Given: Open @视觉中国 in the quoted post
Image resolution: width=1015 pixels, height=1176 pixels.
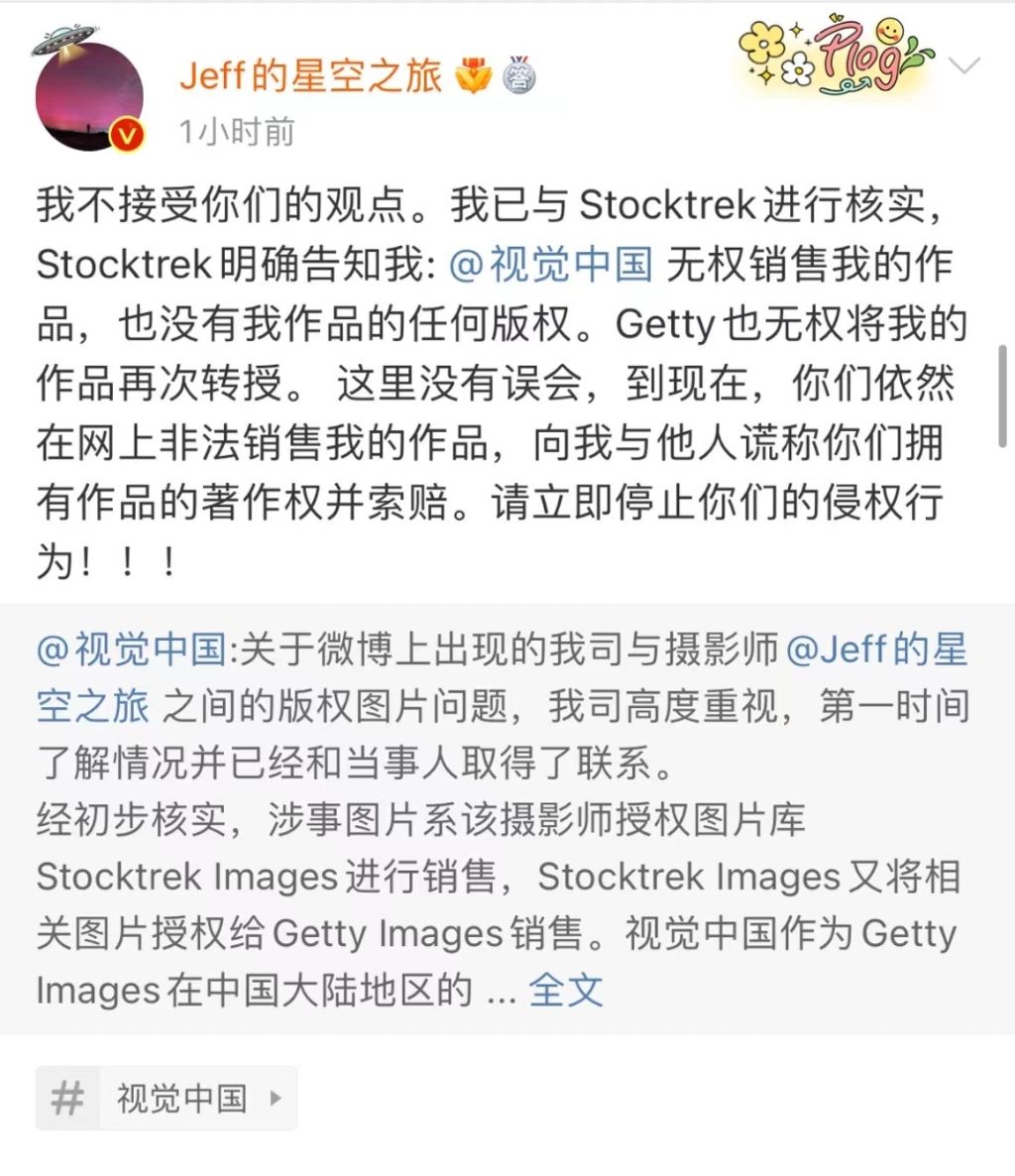Looking at the screenshot, I should 132,650.
